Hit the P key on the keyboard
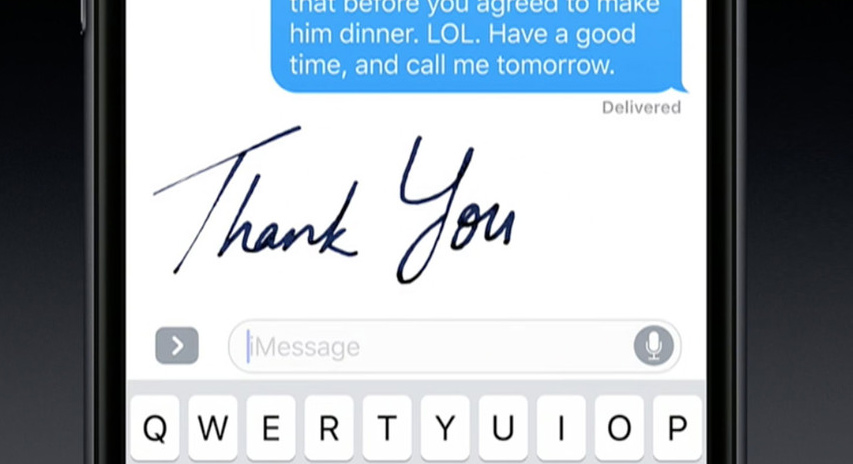This screenshot has width=853, height=464. (x=677, y=428)
